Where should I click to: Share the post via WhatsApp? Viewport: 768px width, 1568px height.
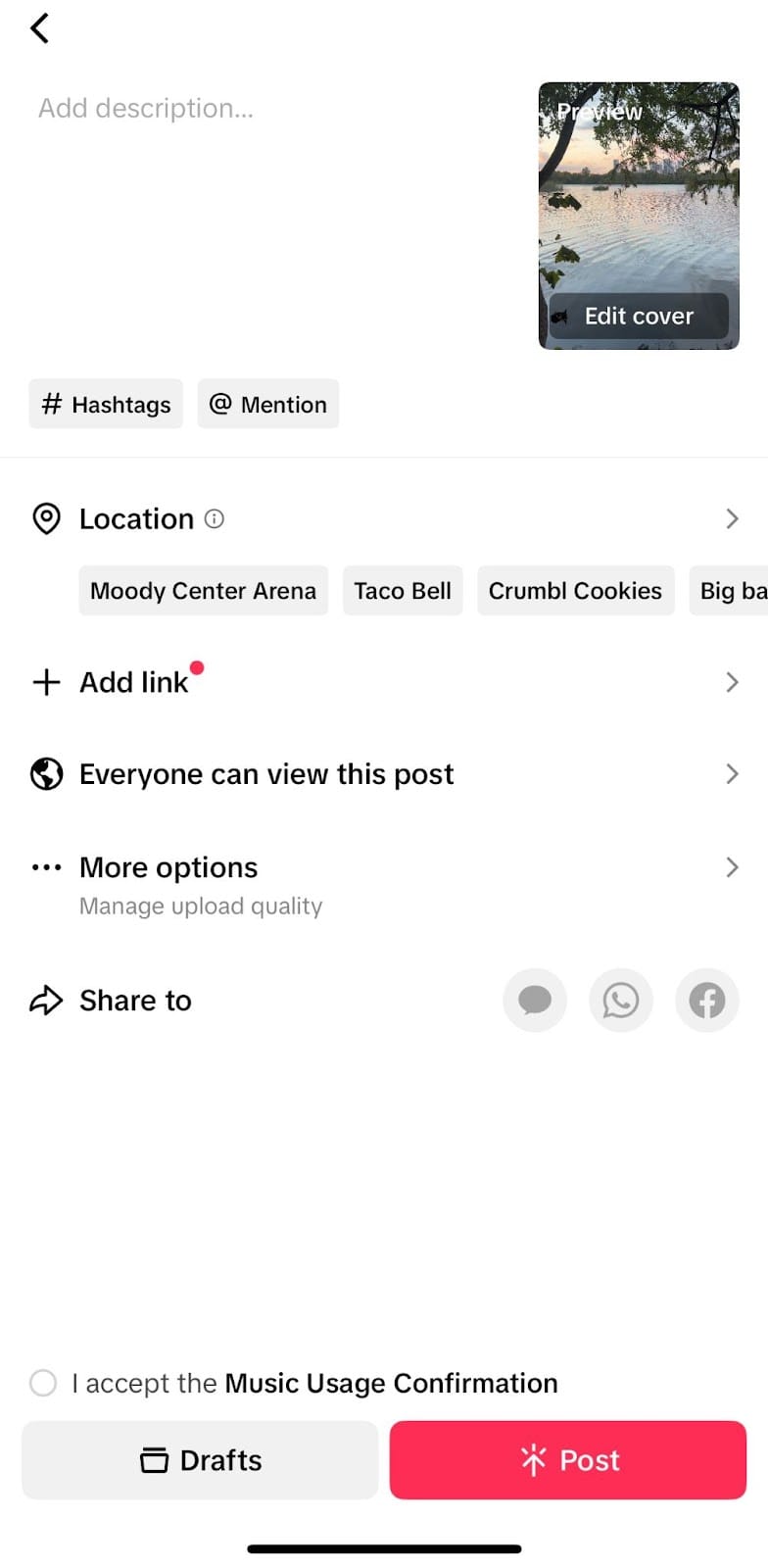620,1000
